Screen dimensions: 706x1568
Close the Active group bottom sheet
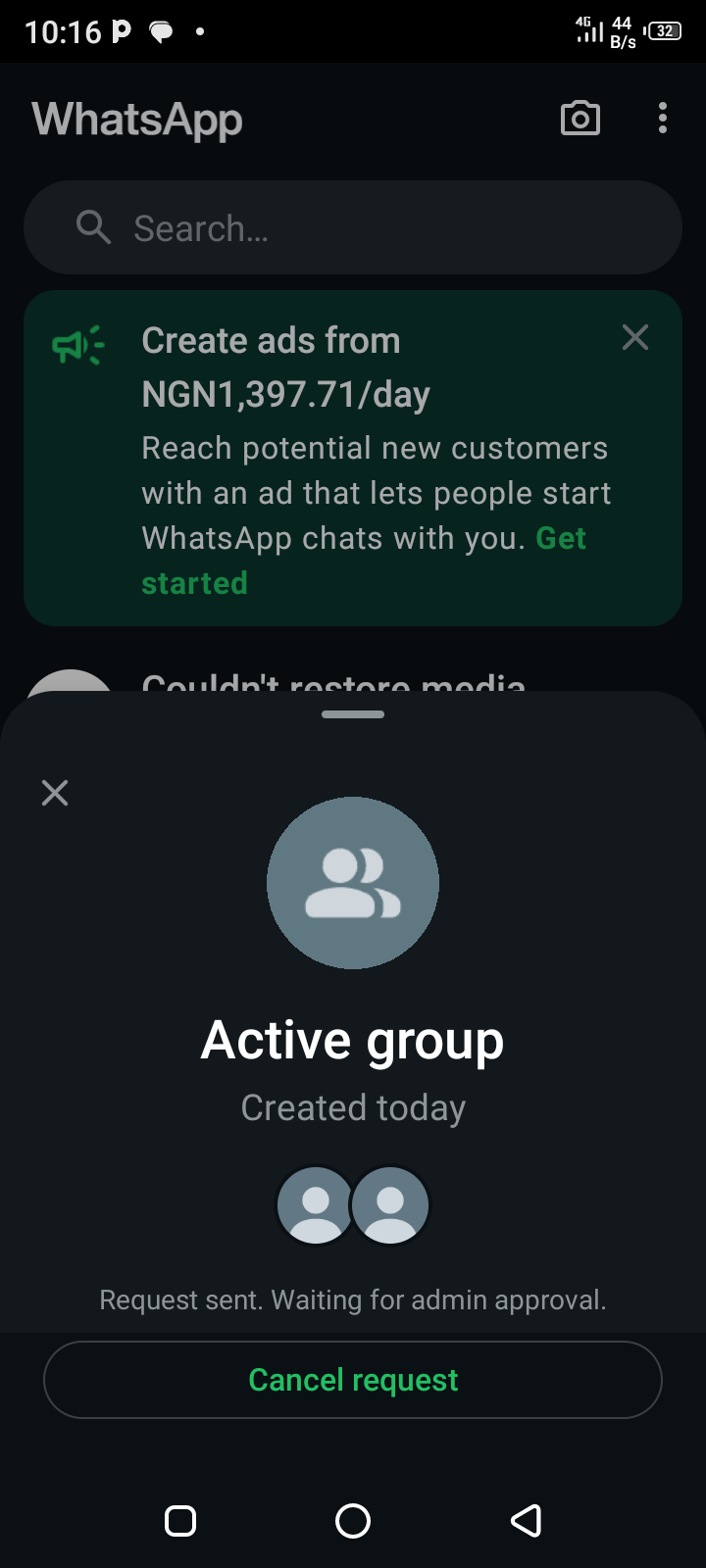pyautogui.click(x=55, y=793)
